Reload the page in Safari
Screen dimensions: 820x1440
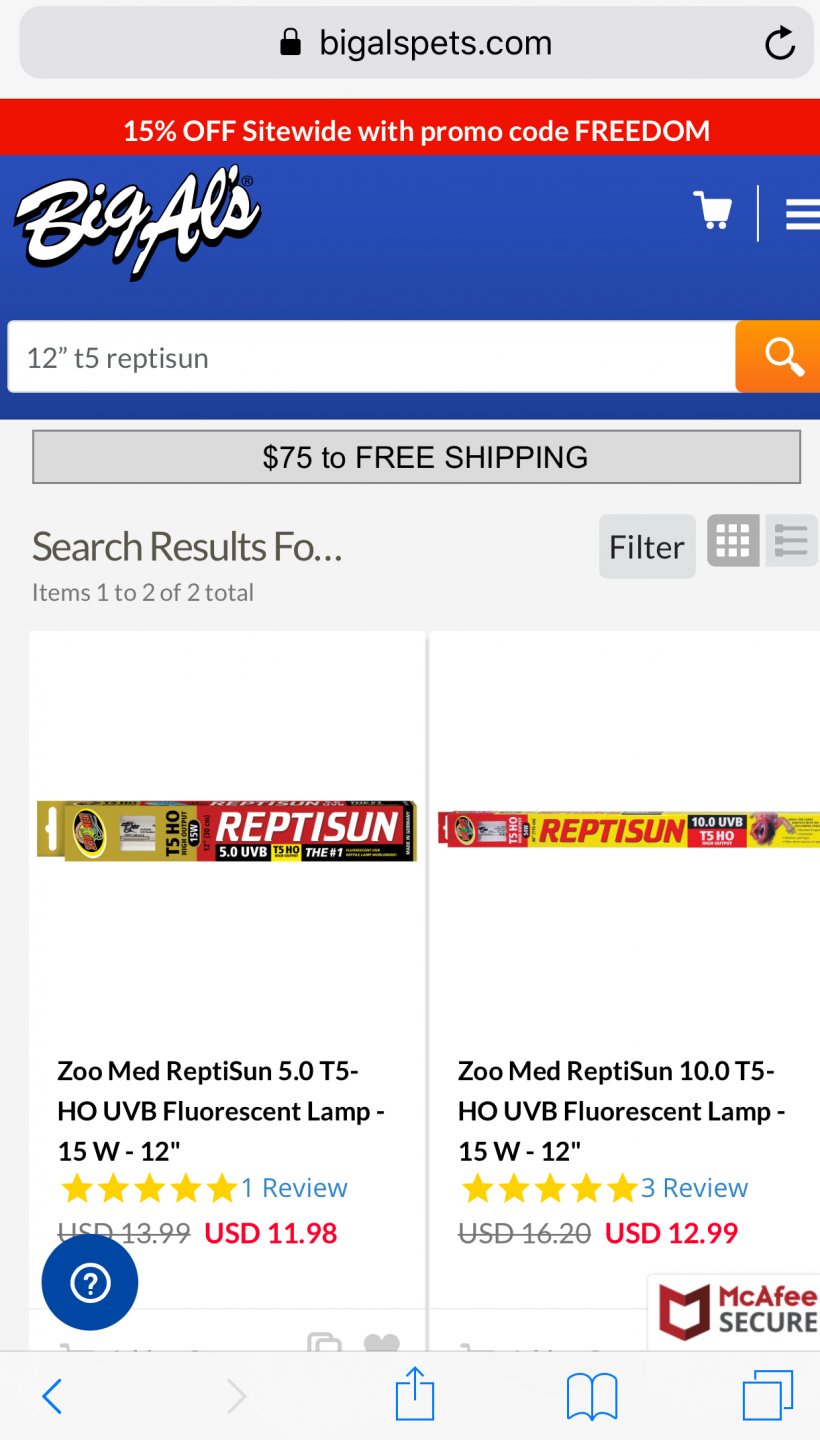[x=779, y=43]
